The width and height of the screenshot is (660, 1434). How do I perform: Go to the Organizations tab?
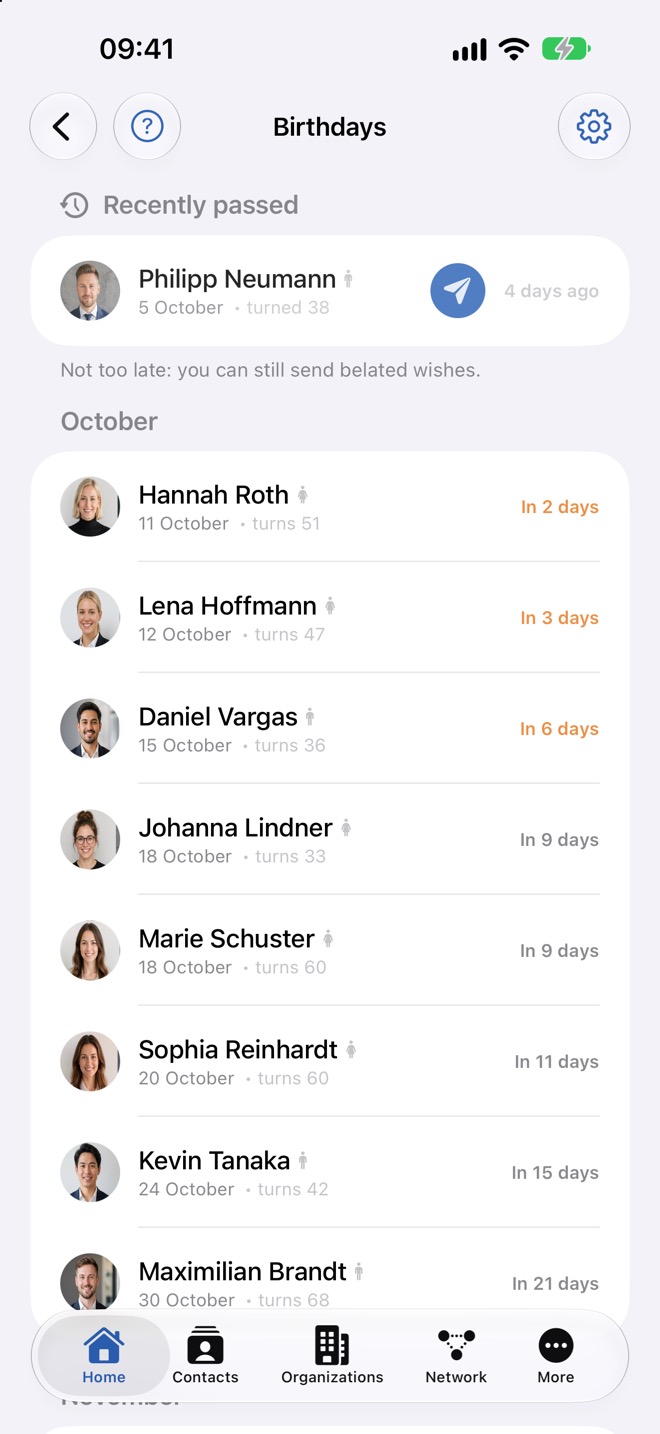(x=332, y=1356)
